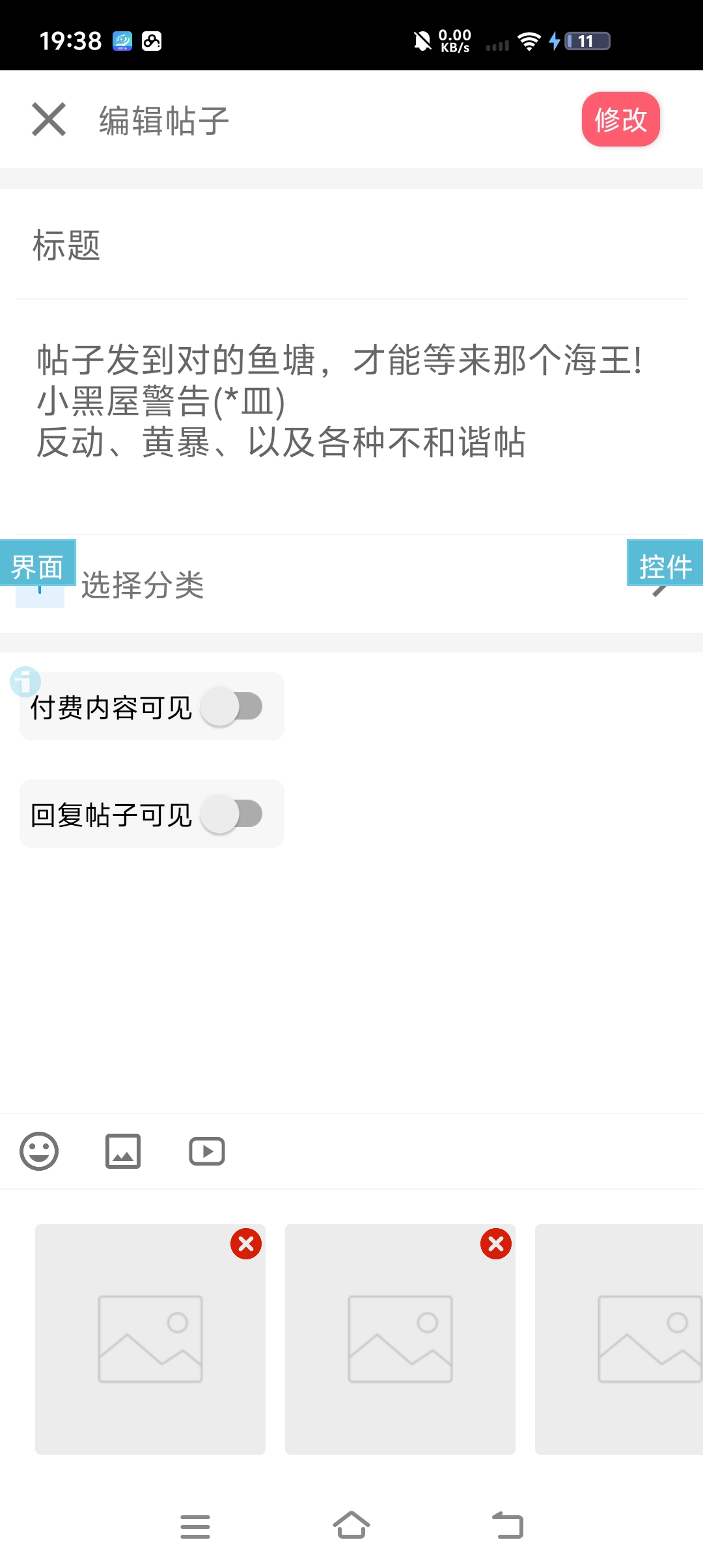Edit the post content text area
The width and height of the screenshot is (703, 1568).
pyautogui.click(x=351, y=417)
